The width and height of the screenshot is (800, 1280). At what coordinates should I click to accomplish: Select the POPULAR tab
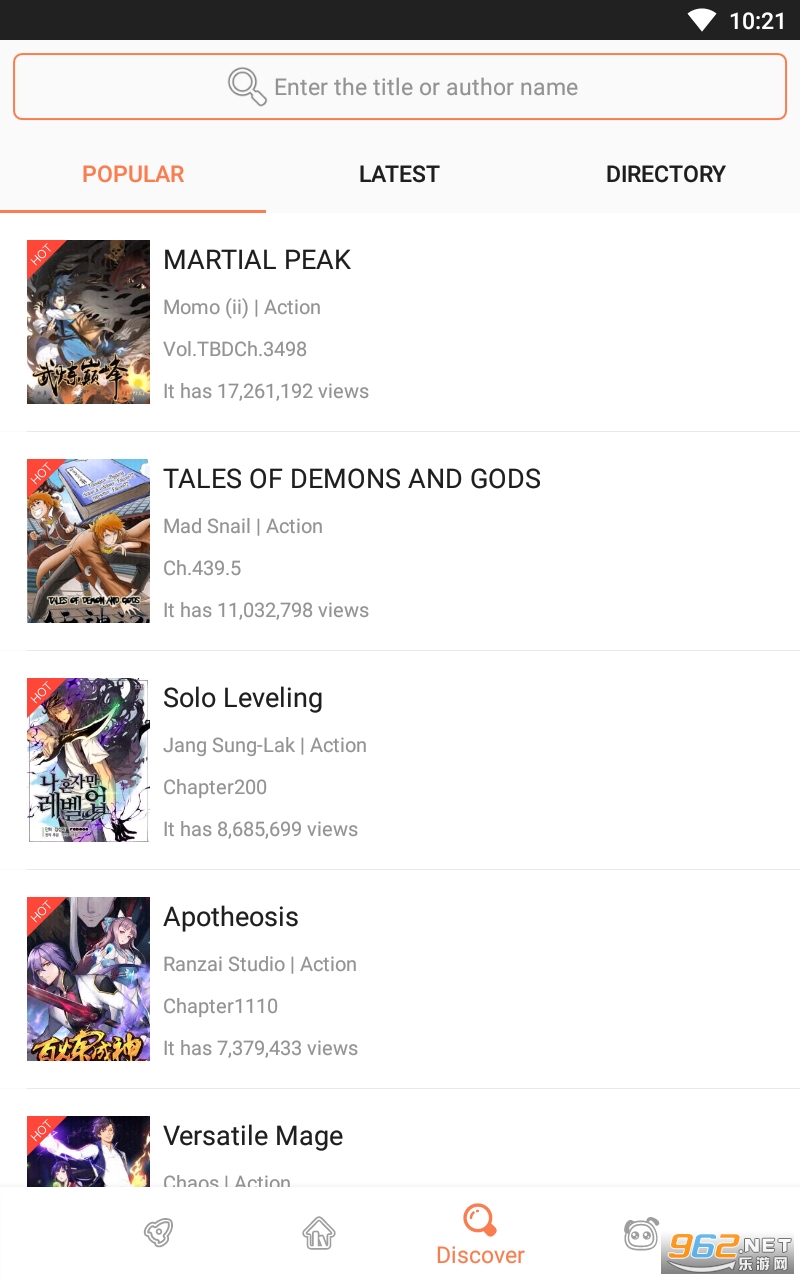pyautogui.click(x=133, y=174)
